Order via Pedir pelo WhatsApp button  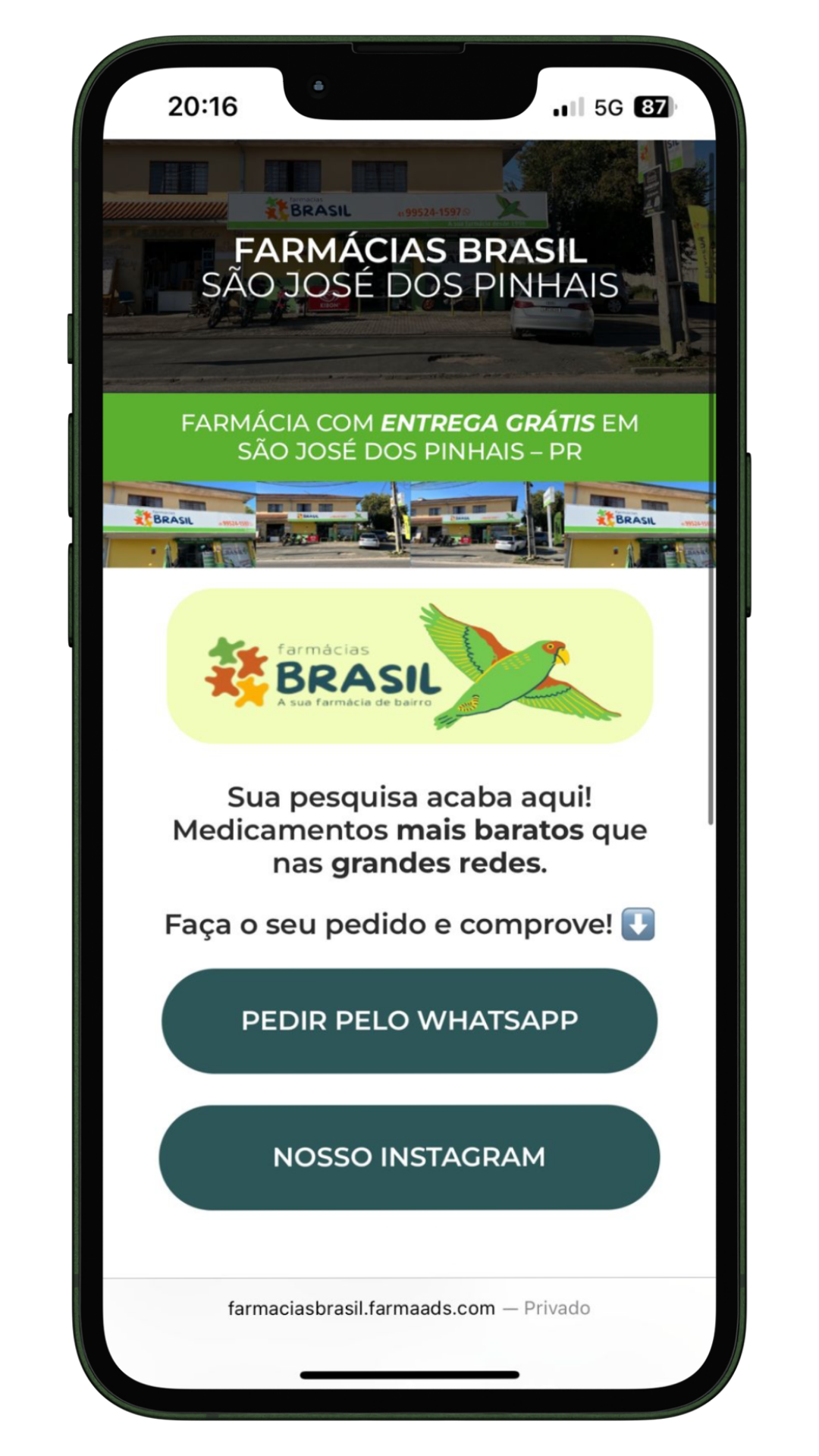[409, 1021]
